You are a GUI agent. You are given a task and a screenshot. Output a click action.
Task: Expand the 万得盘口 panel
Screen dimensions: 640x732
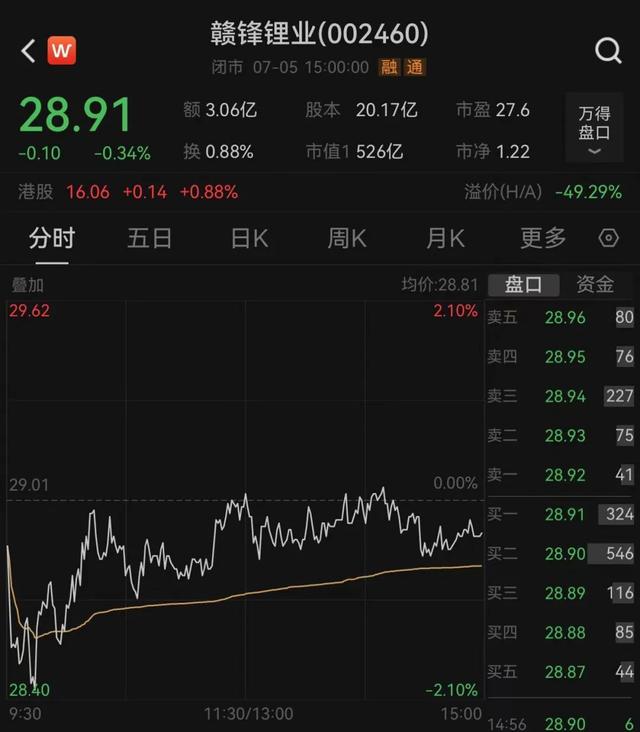click(x=594, y=128)
